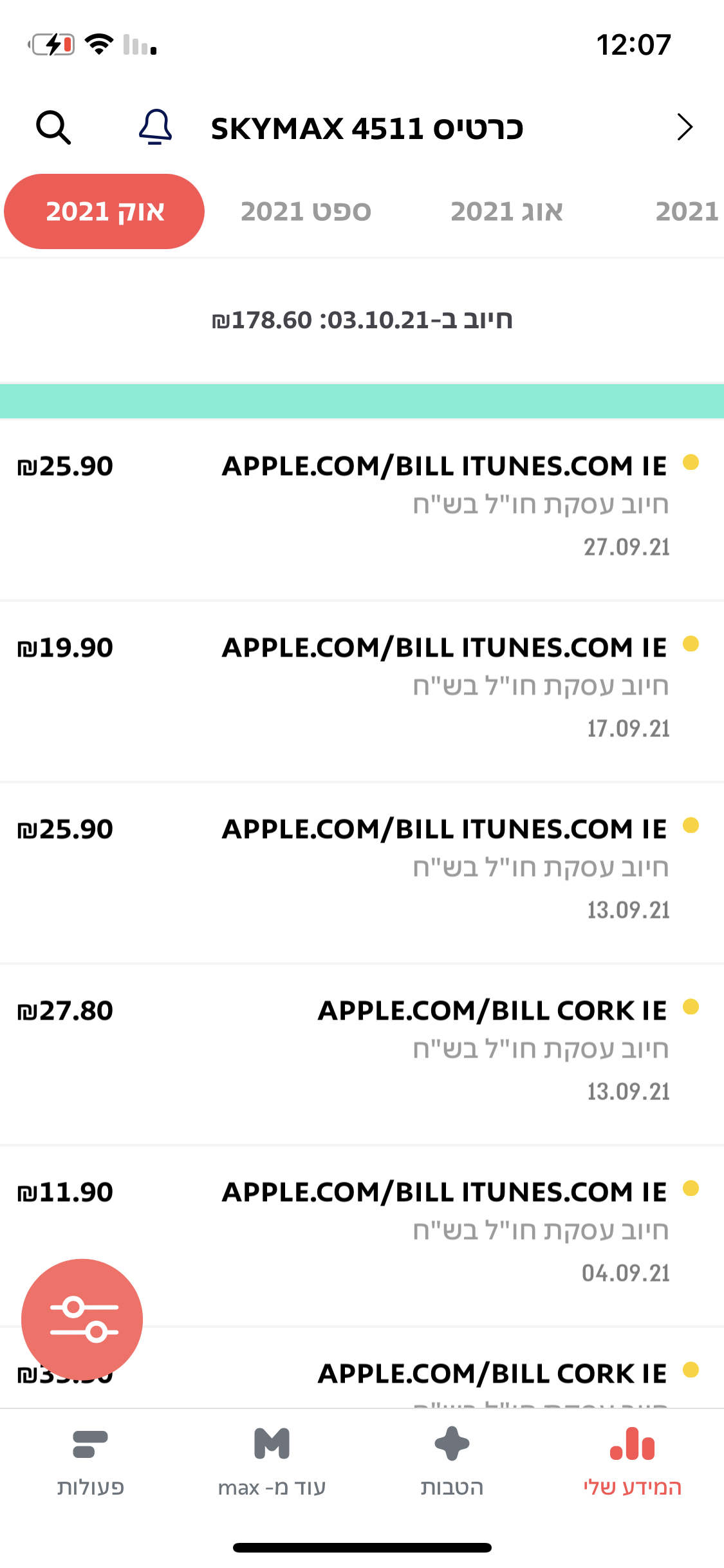Select the אוק 2021 month tab
This screenshot has height=1568, width=724.
tap(104, 212)
